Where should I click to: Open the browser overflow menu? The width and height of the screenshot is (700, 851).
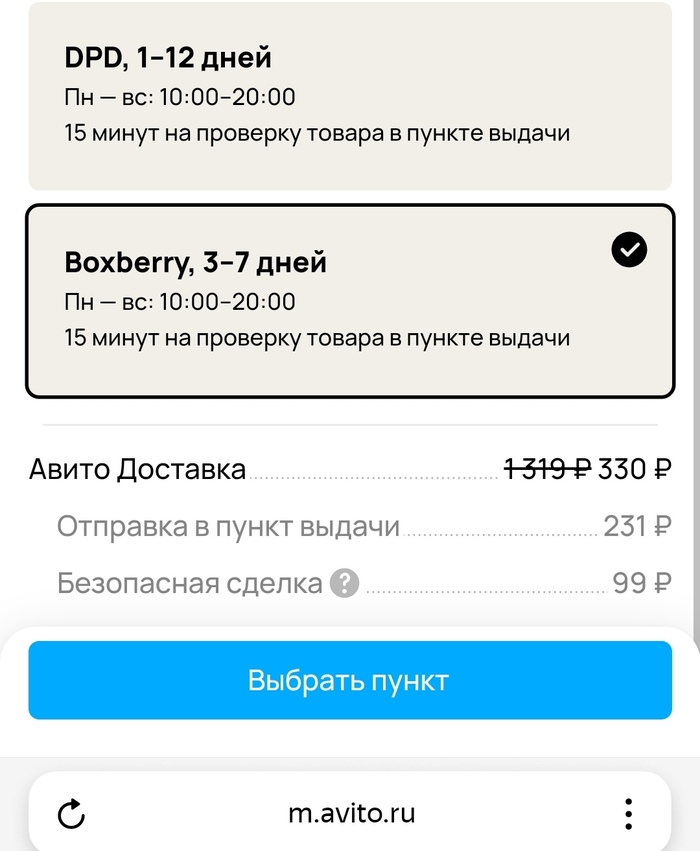(x=628, y=814)
